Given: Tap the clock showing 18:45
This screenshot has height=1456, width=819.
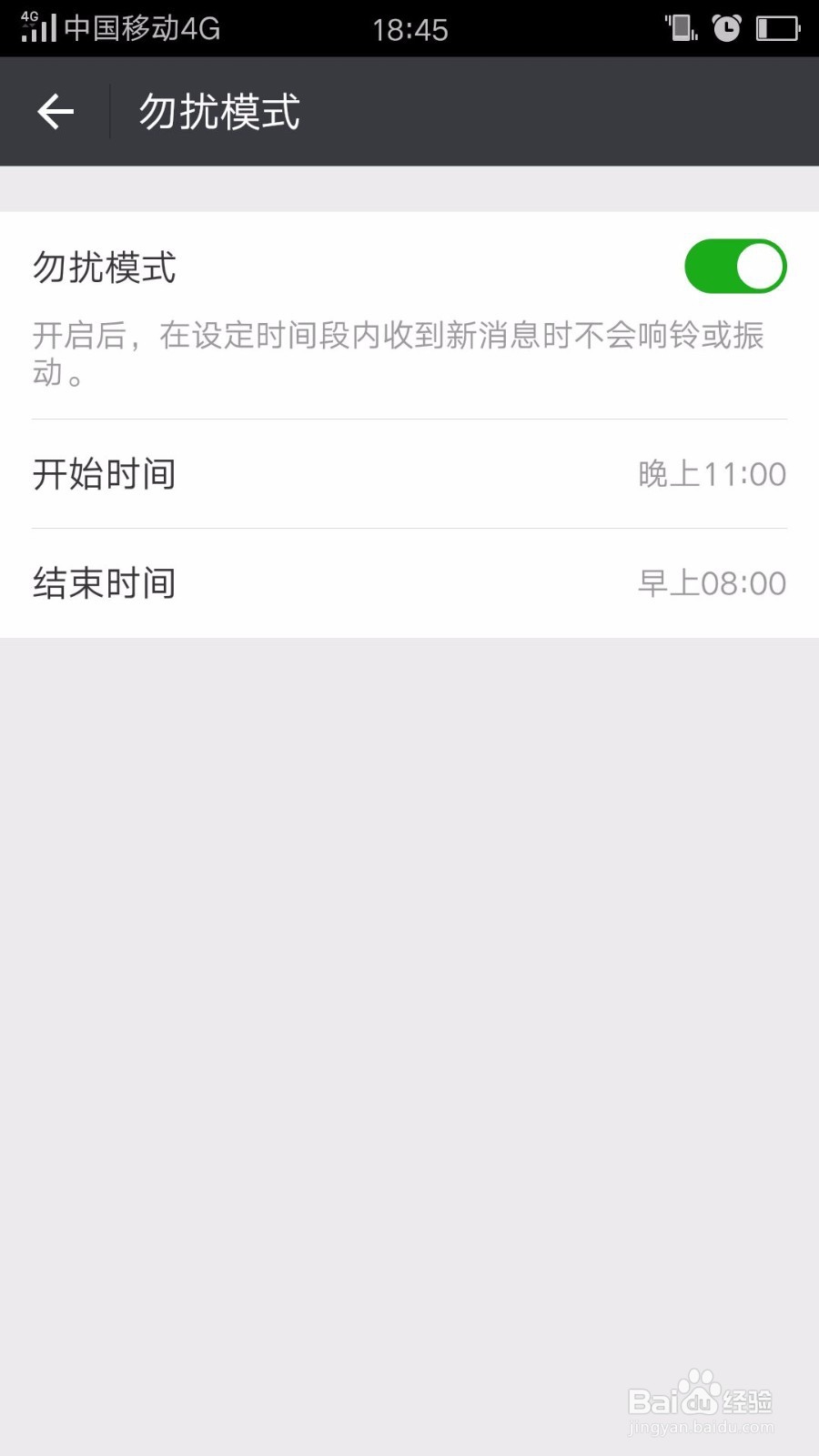Looking at the screenshot, I should (x=411, y=28).
